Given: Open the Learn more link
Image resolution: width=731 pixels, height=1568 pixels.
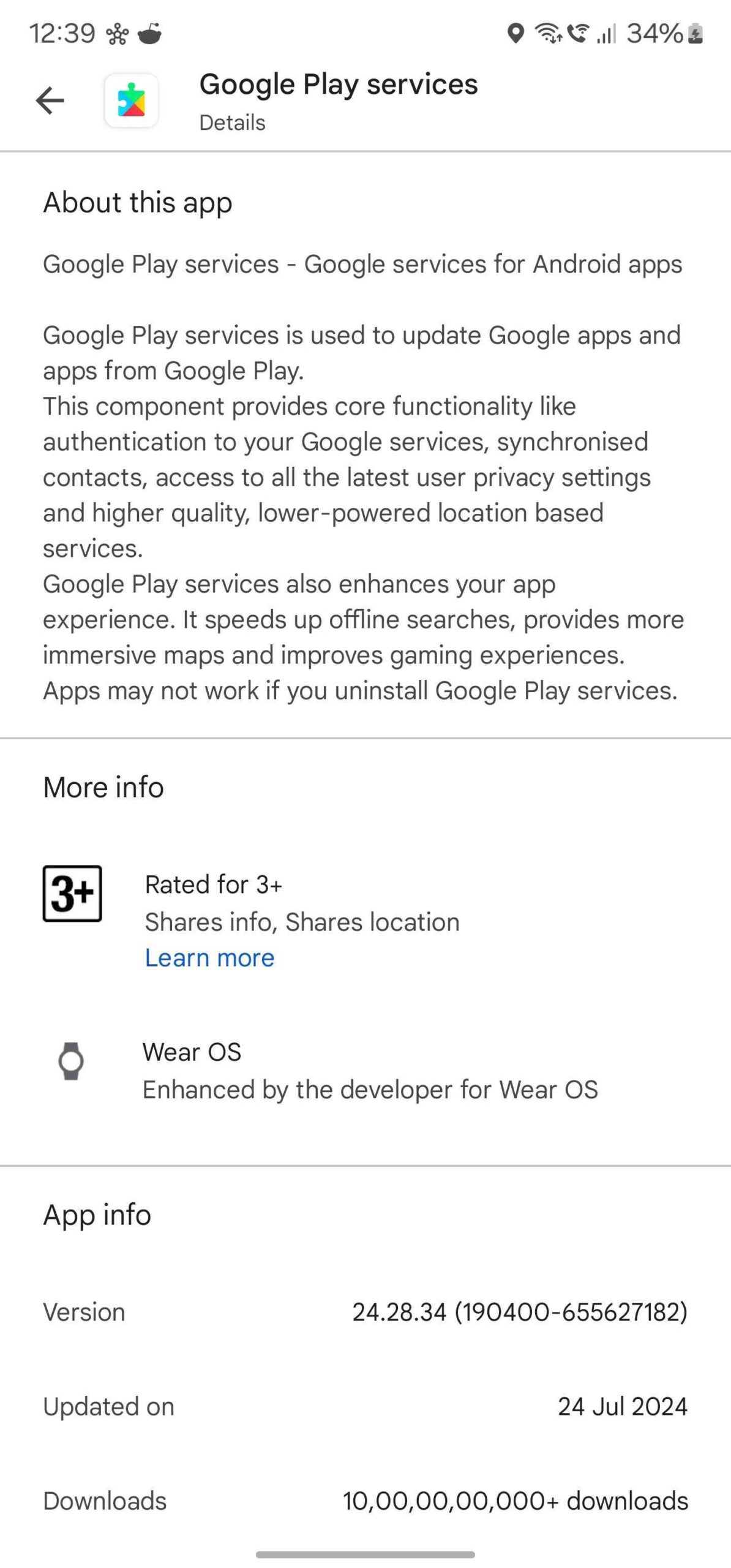Looking at the screenshot, I should coord(209,958).
